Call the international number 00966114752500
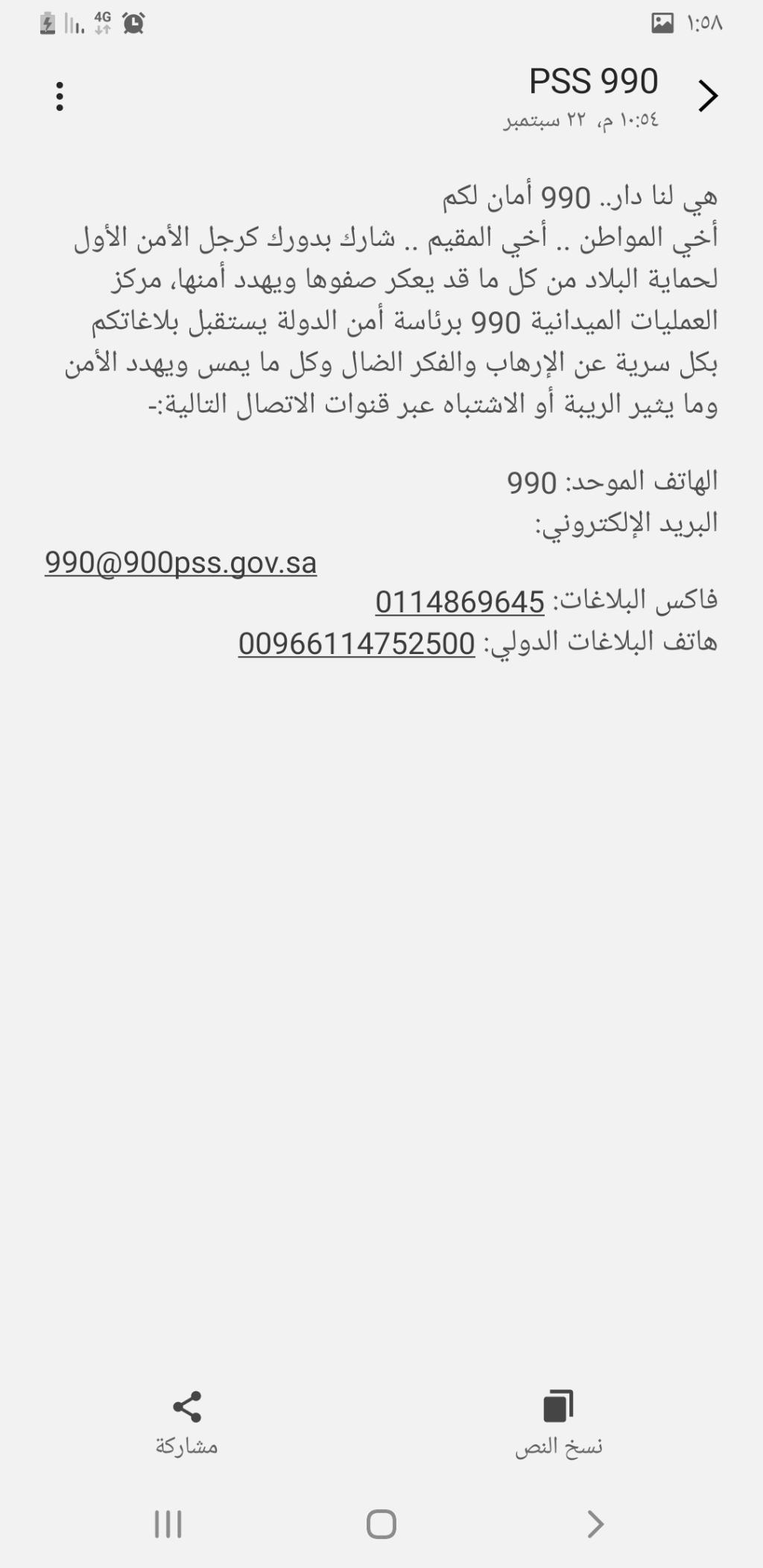 coord(357,644)
